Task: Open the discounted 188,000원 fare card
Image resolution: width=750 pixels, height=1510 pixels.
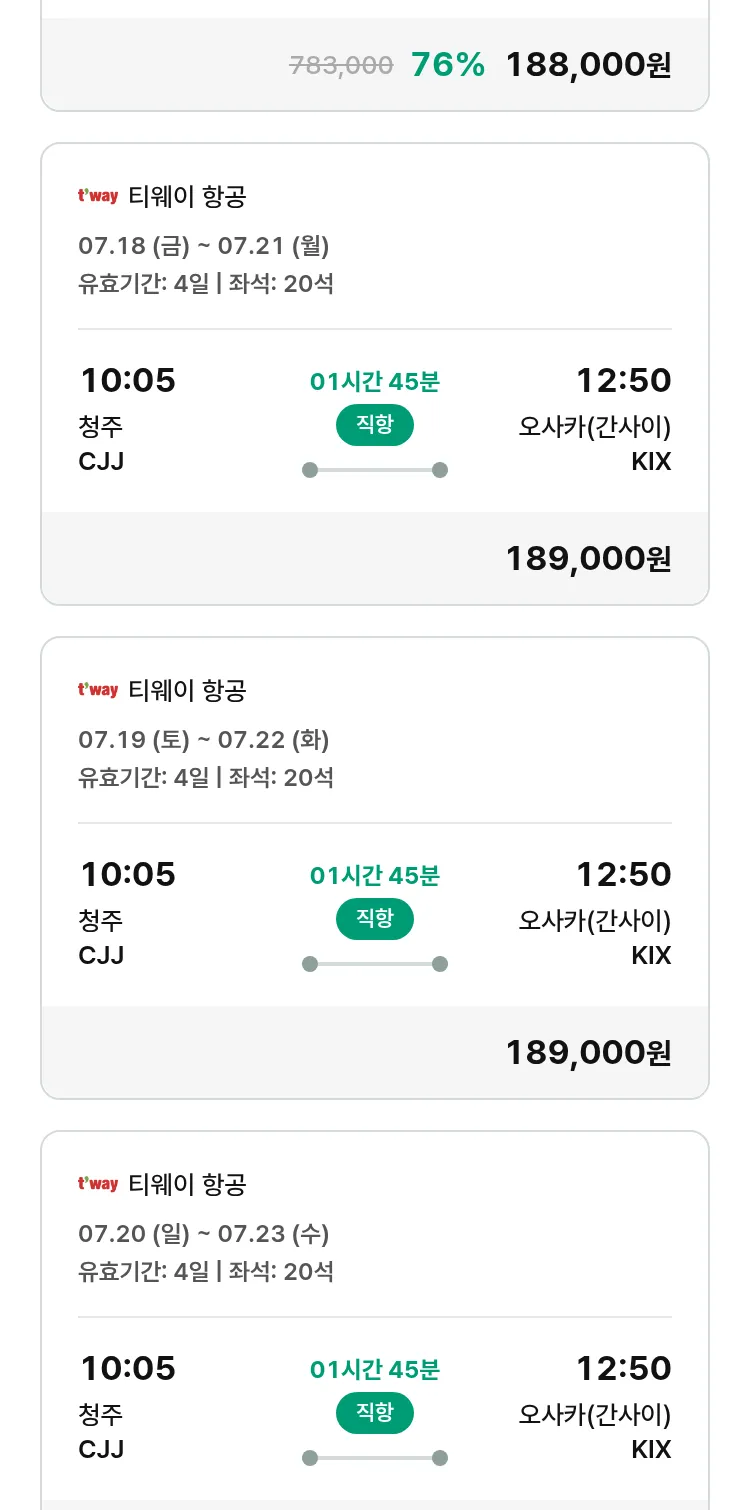Action: [375, 56]
